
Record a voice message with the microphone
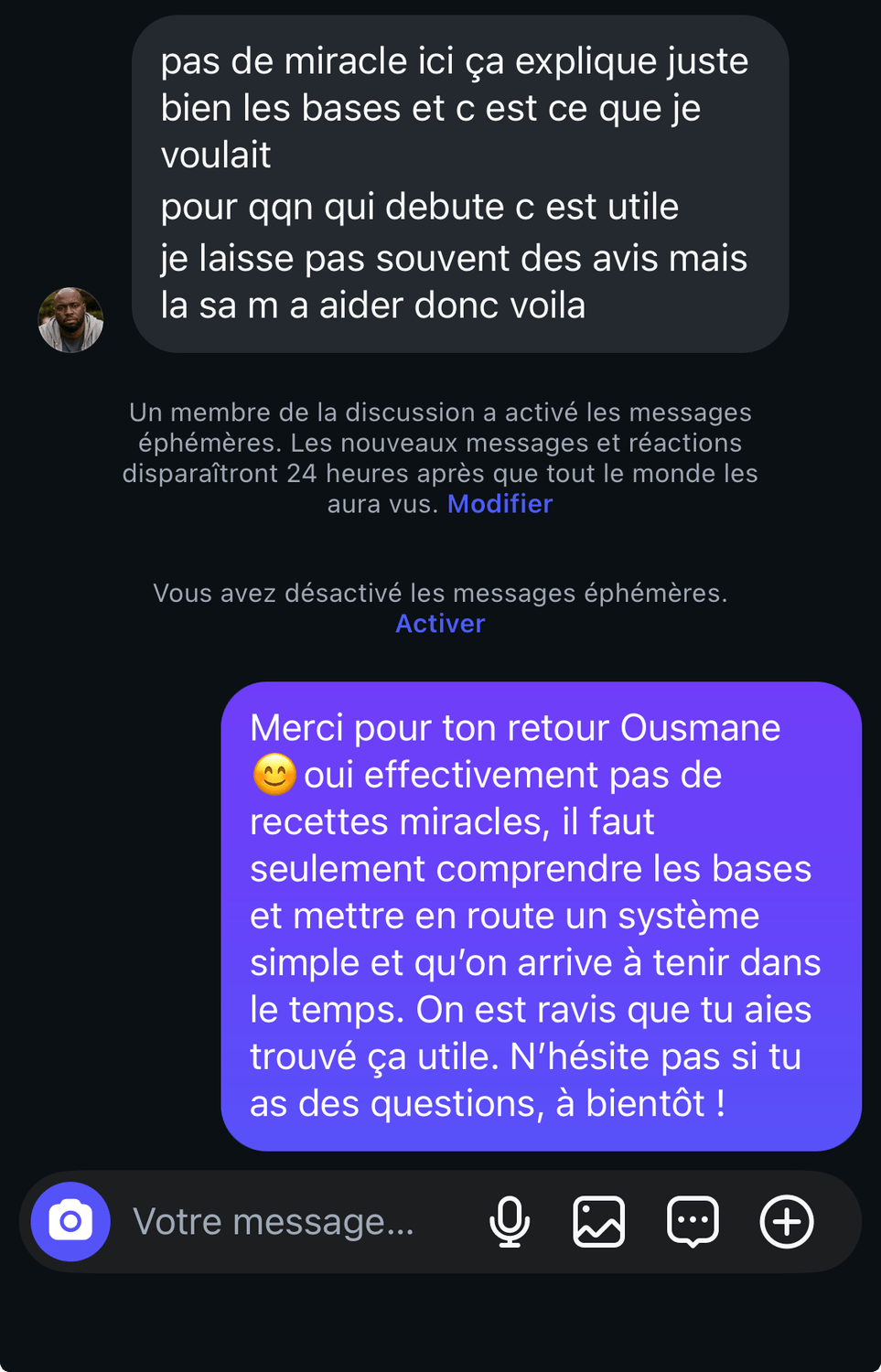coord(510,1222)
